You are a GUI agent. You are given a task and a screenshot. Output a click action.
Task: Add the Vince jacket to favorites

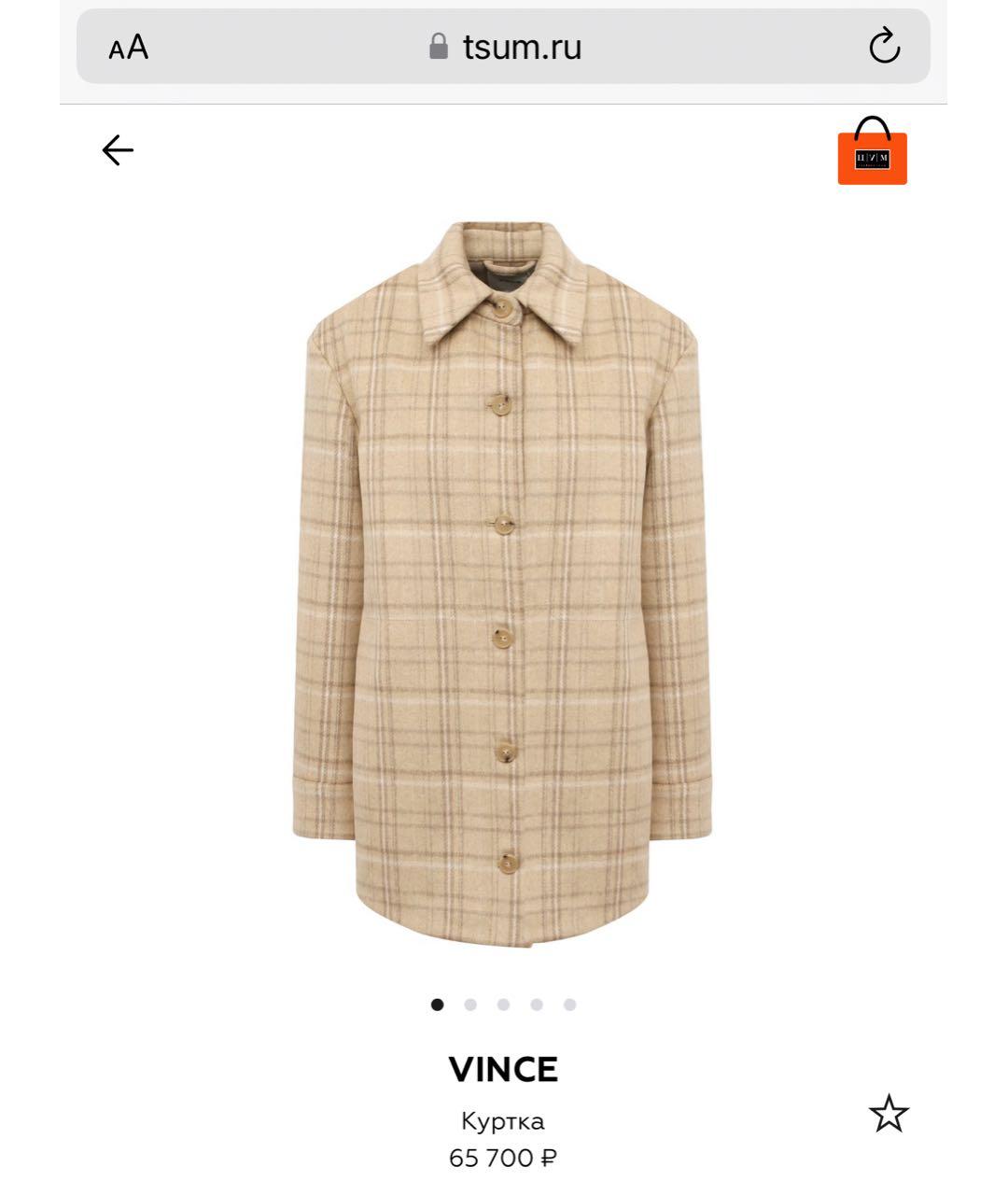click(x=888, y=1114)
